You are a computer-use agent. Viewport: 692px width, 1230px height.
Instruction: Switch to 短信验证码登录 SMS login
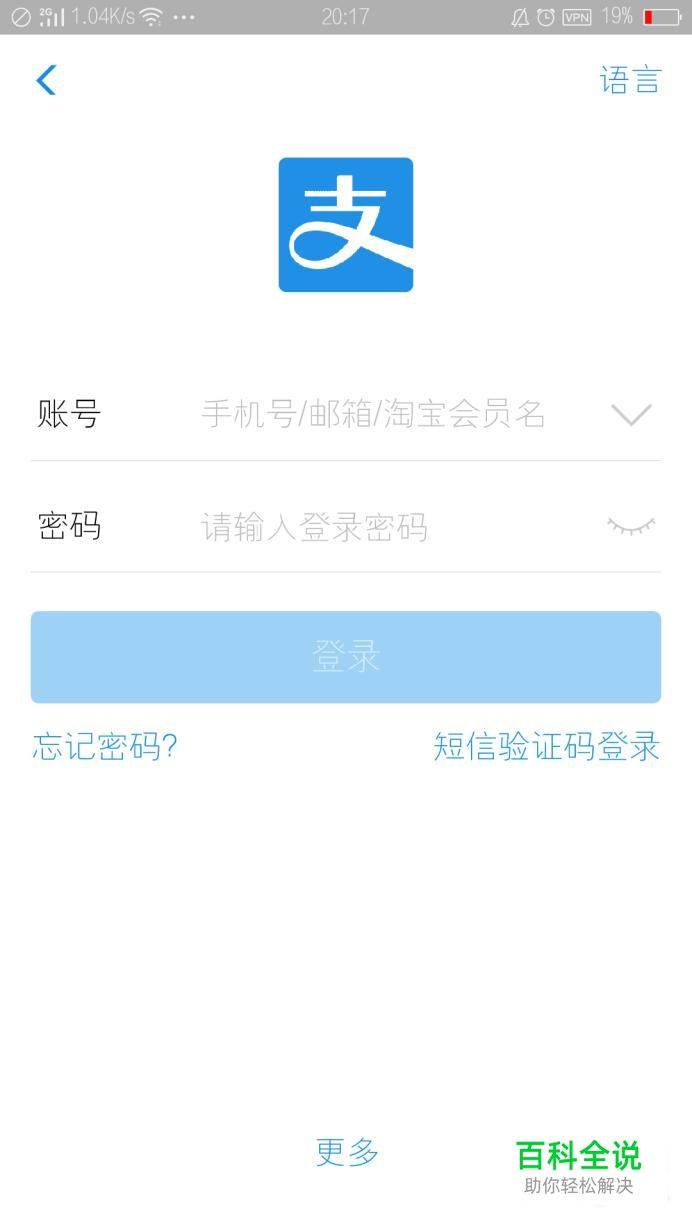(x=546, y=747)
